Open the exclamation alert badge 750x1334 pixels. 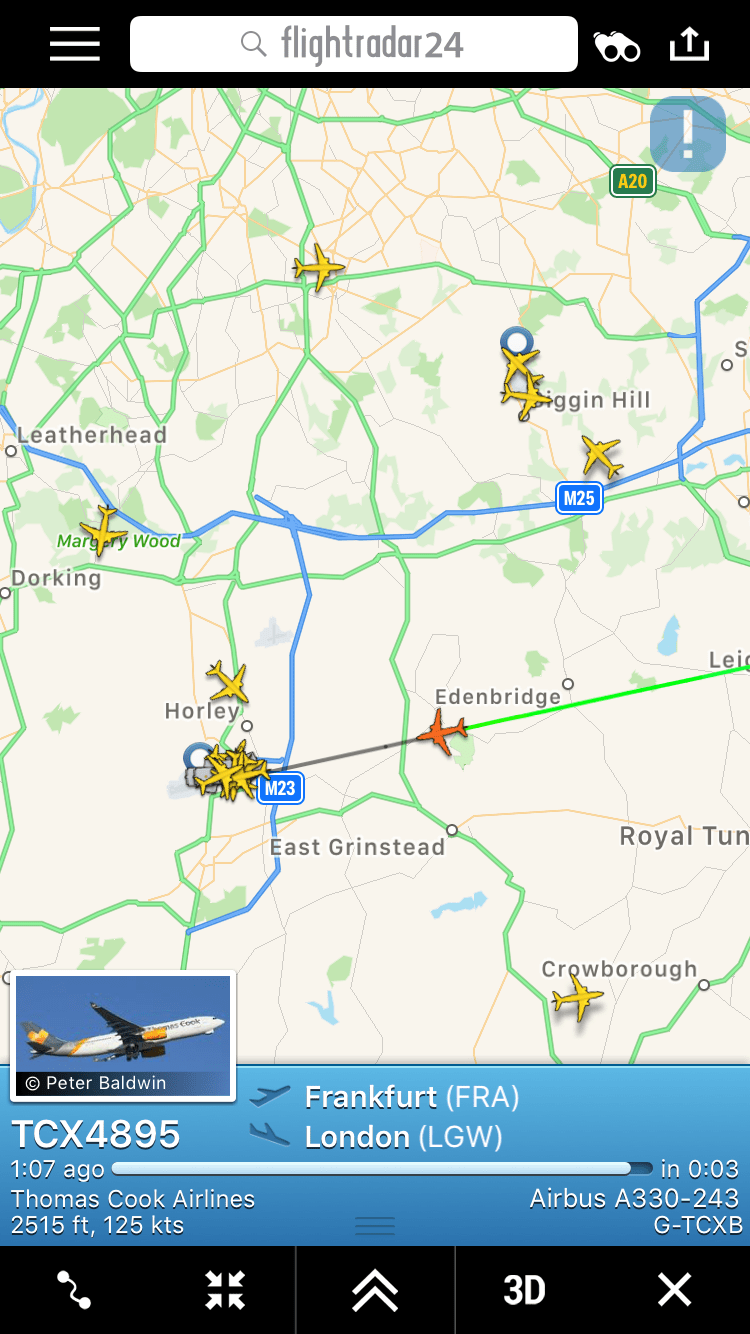tap(688, 135)
